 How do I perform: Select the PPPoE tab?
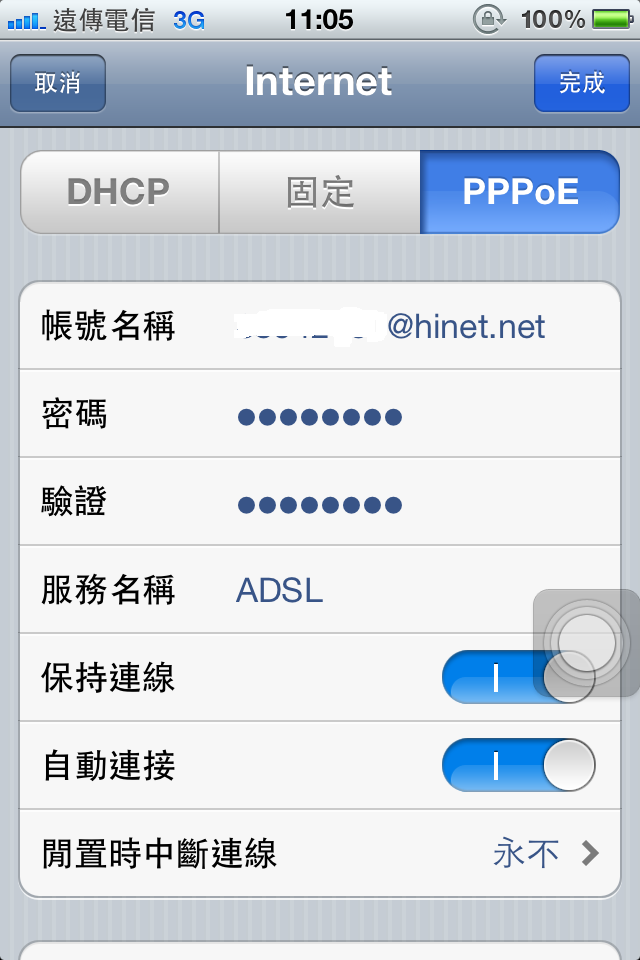coord(520,192)
